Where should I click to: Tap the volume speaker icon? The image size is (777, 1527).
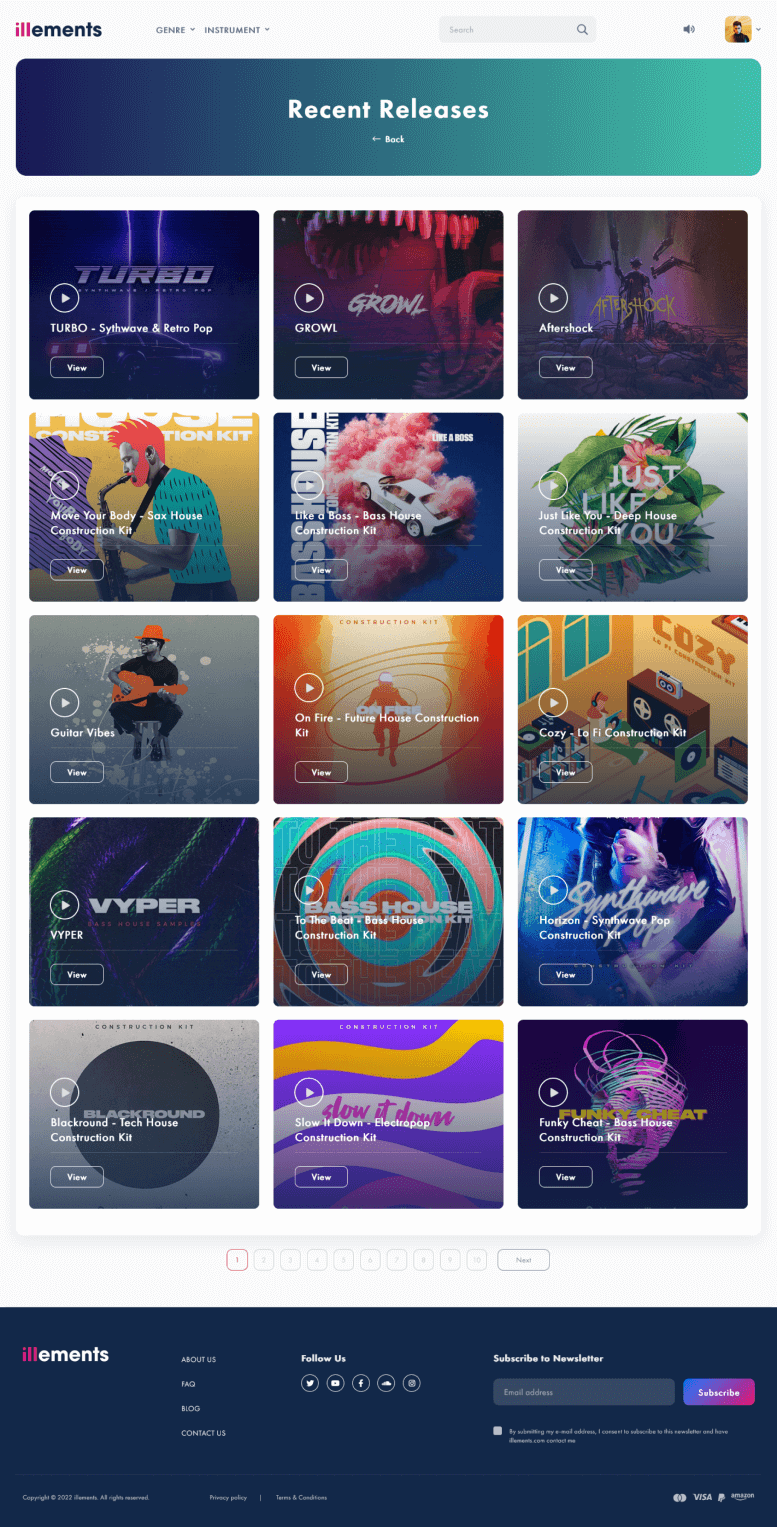click(689, 29)
